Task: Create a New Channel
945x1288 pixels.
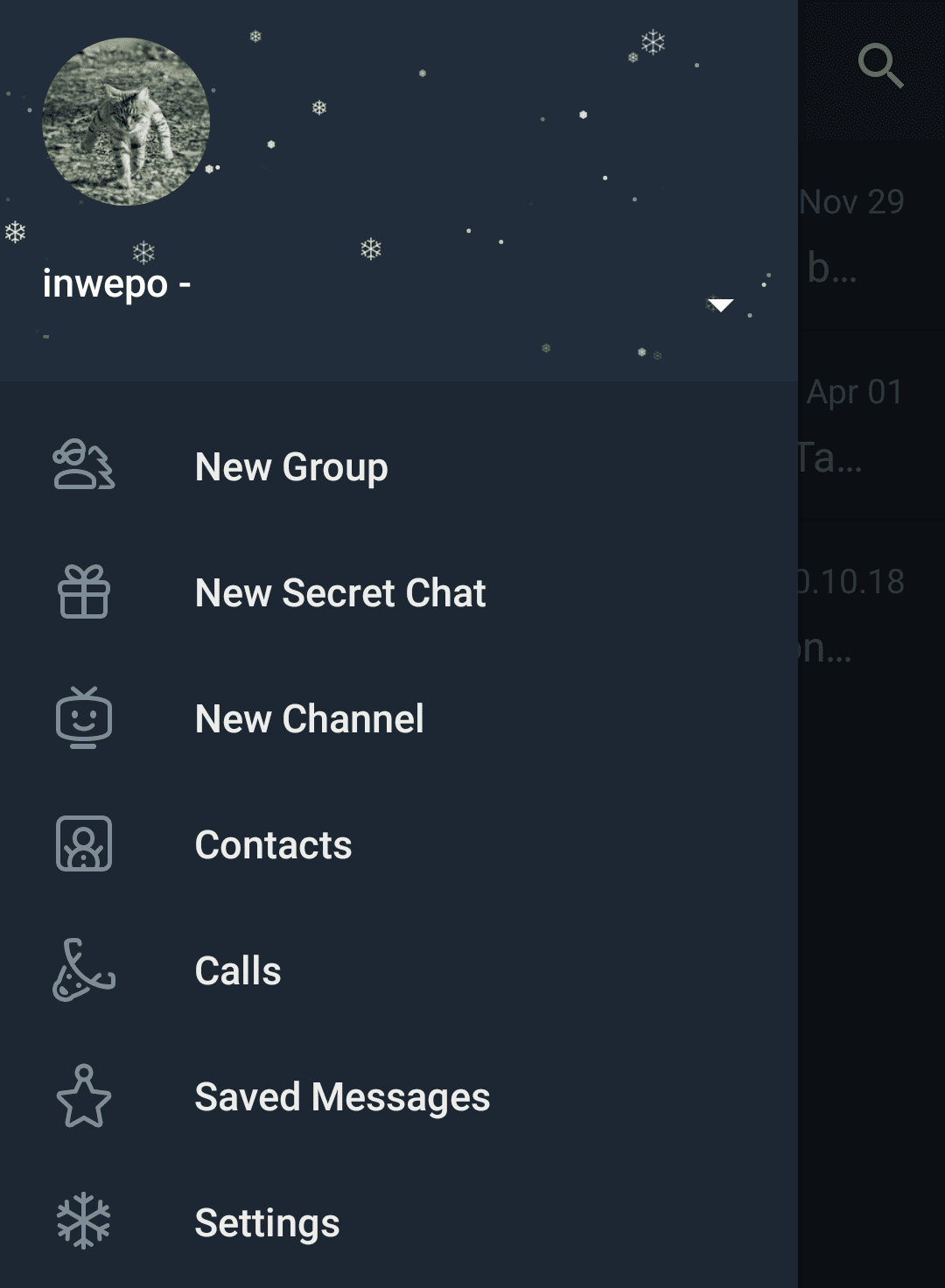Action: coord(309,719)
